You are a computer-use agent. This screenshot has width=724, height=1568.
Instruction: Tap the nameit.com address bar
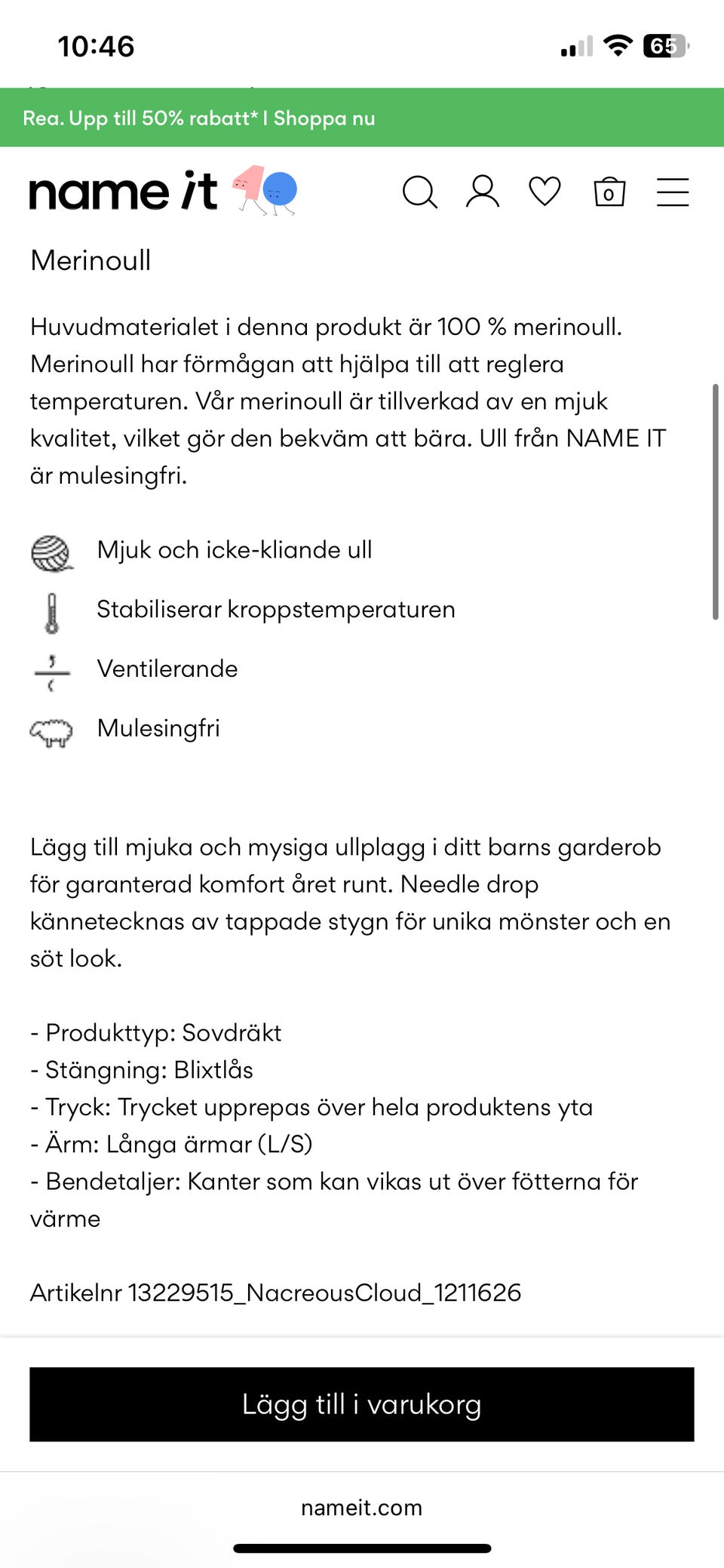[x=362, y=1507]
